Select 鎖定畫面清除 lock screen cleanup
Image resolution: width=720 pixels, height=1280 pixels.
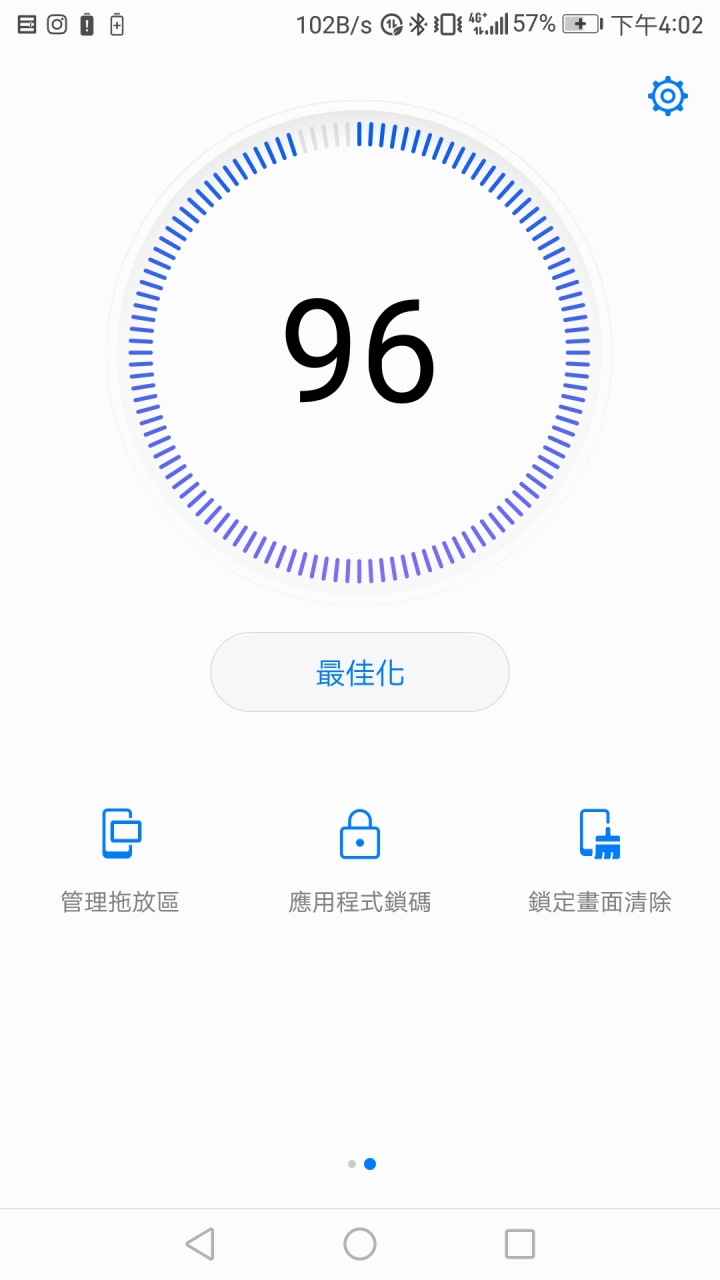600,858
